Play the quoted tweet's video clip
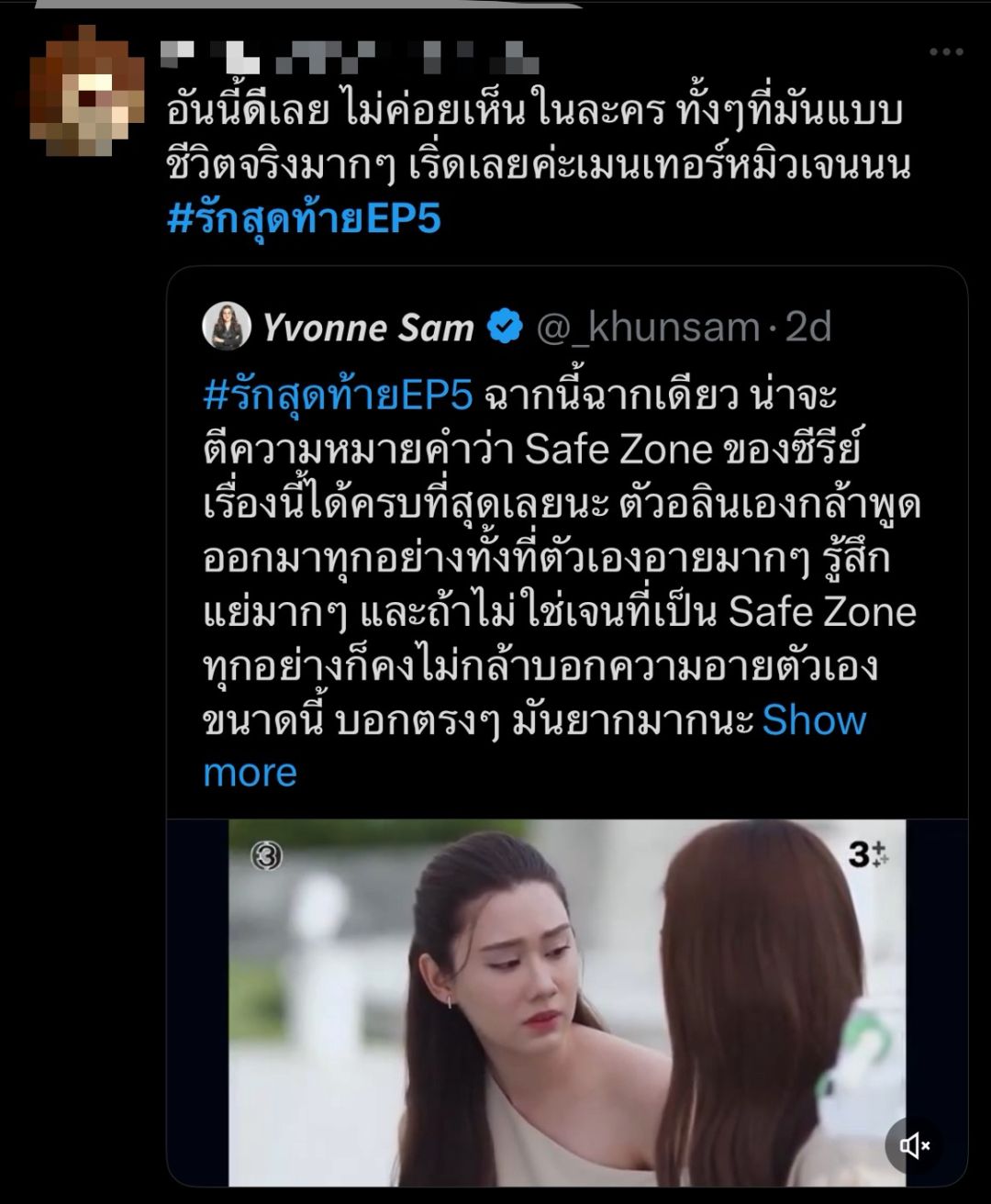Image resolution: width=991 pixels, height=1204 pixels. coord(566,1000)
